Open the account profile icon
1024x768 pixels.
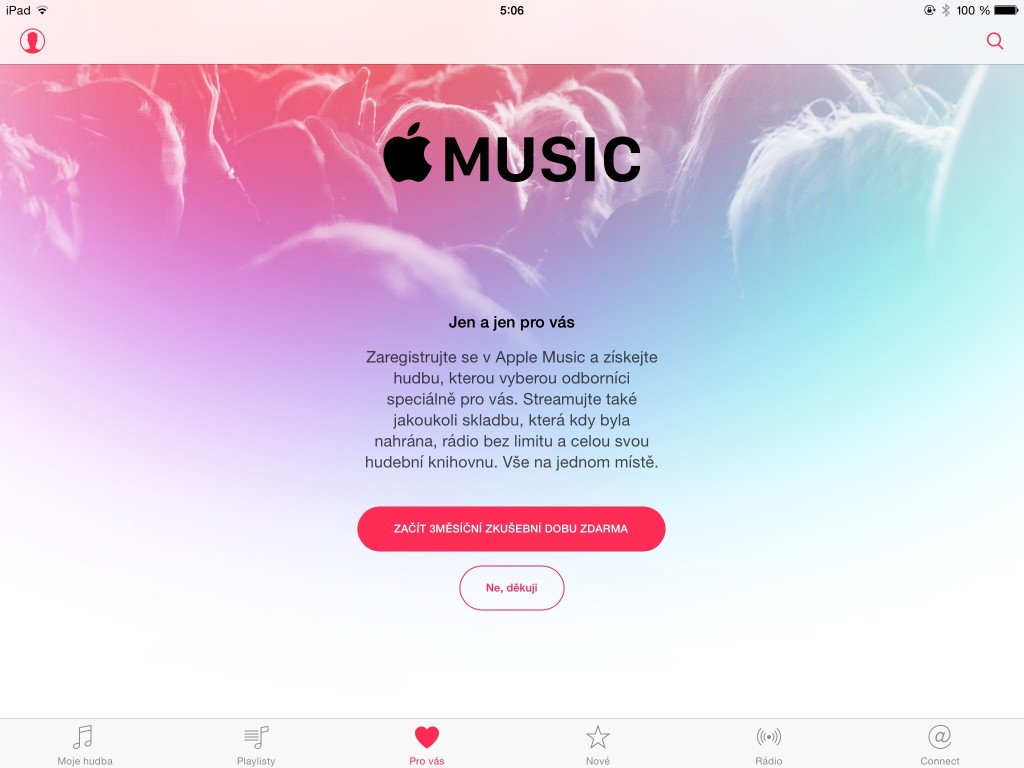pyautogui.click(x=33, y=41)
